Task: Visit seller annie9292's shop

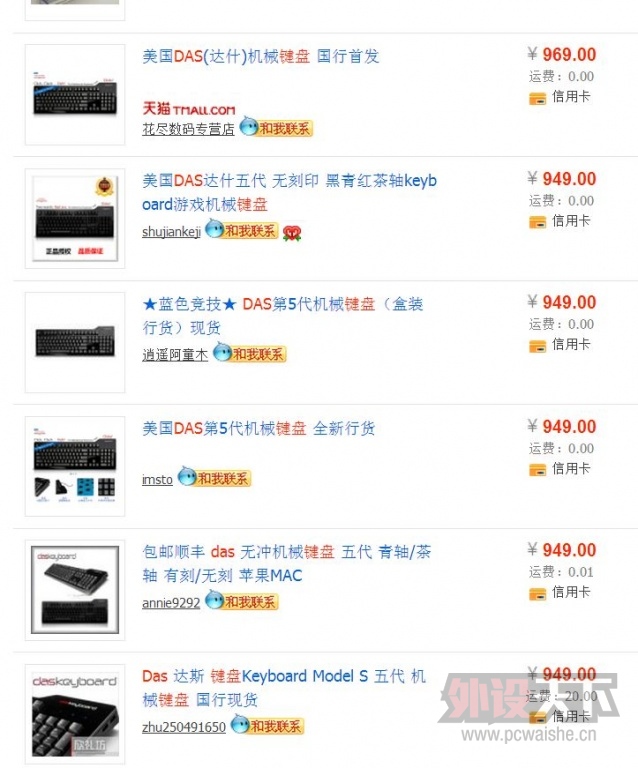Action: pyautogui.click(x=171, y=603)
